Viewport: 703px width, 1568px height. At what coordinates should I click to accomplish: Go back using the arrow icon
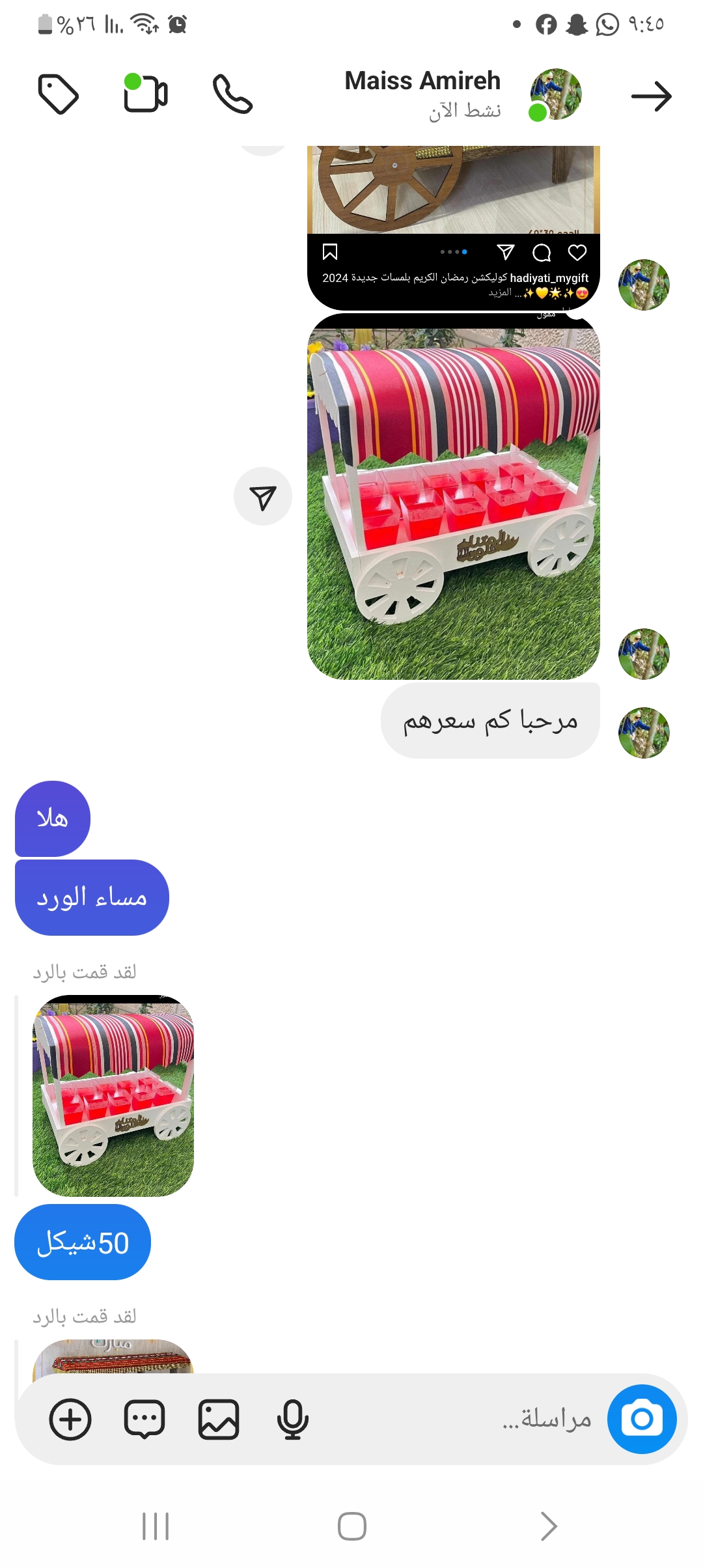651,97
